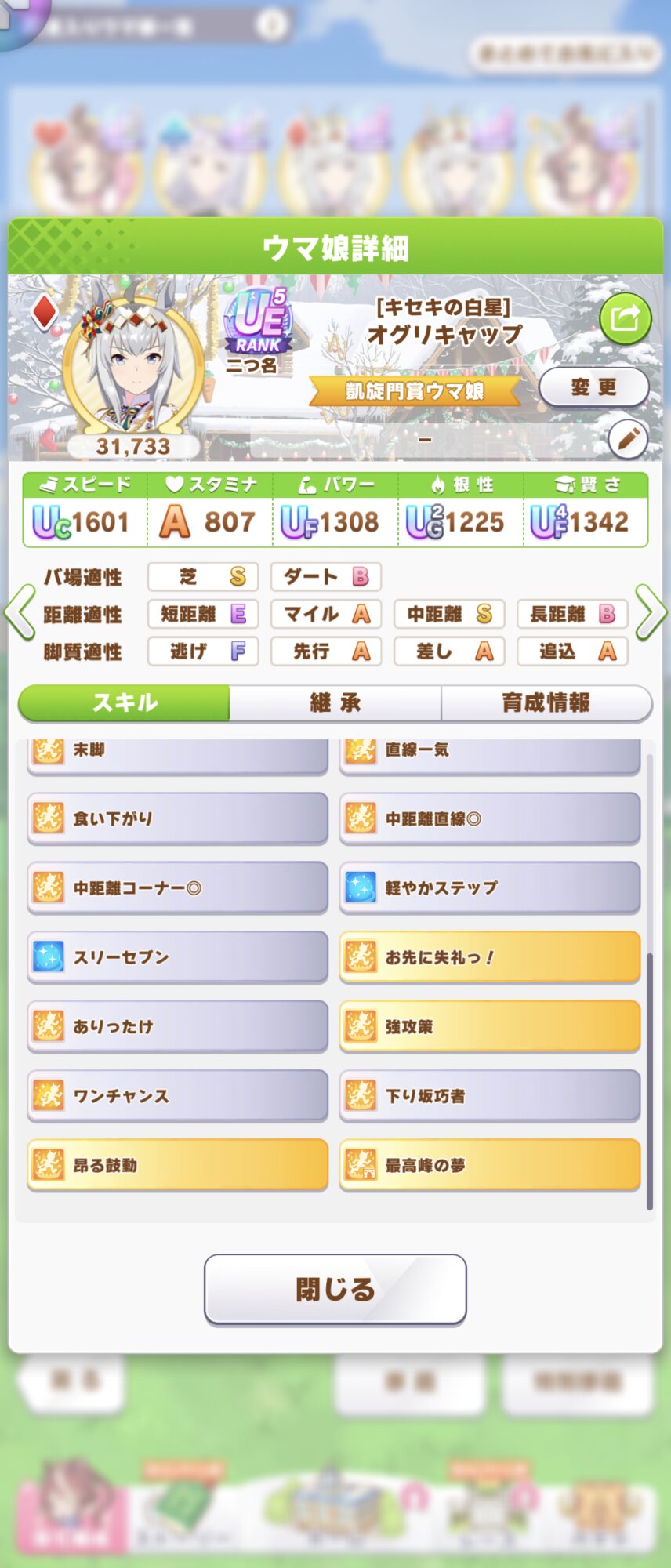Go to previous Uma Musume with the left arrow
671x1568 pixels.
19,612
